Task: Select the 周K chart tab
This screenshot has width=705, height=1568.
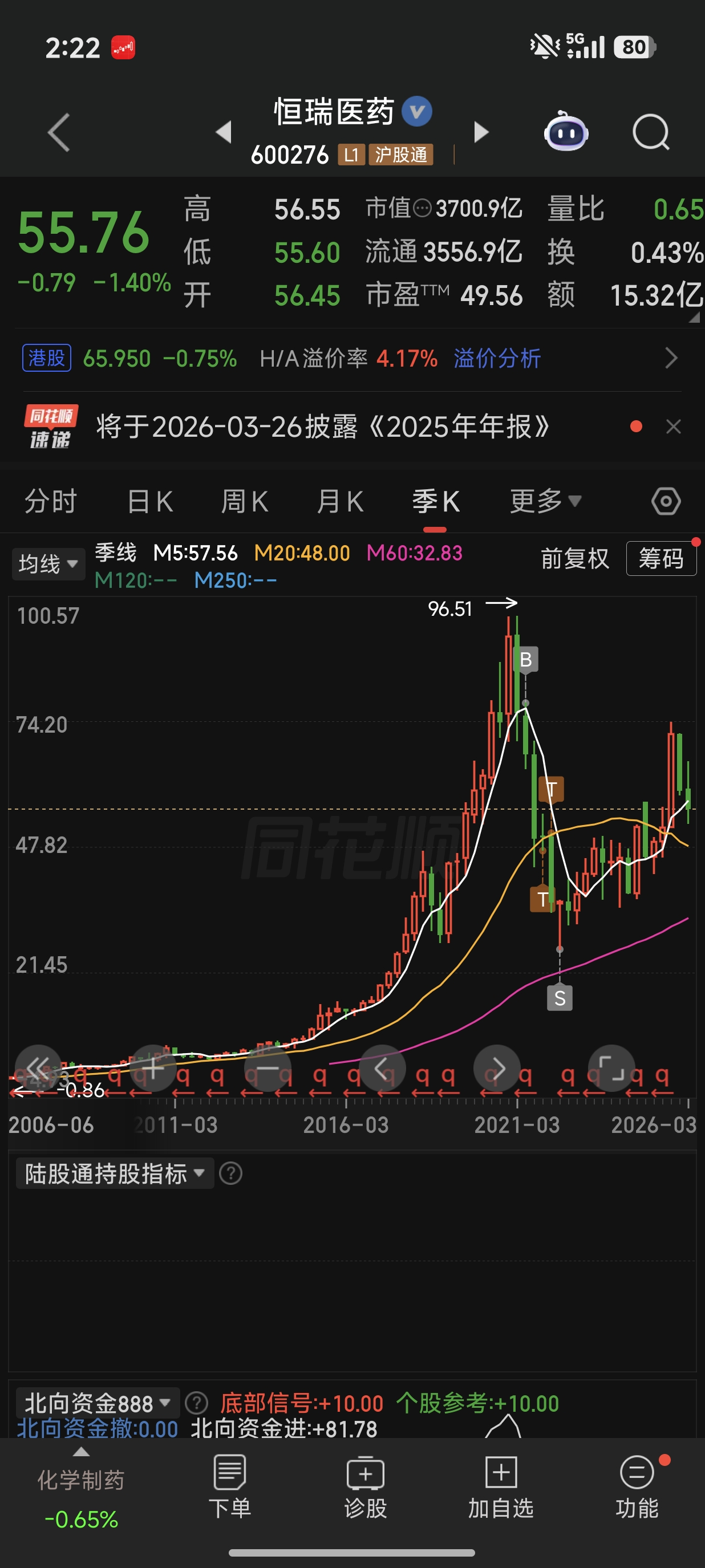Action: pyautogui.click(x=244, y=502)
